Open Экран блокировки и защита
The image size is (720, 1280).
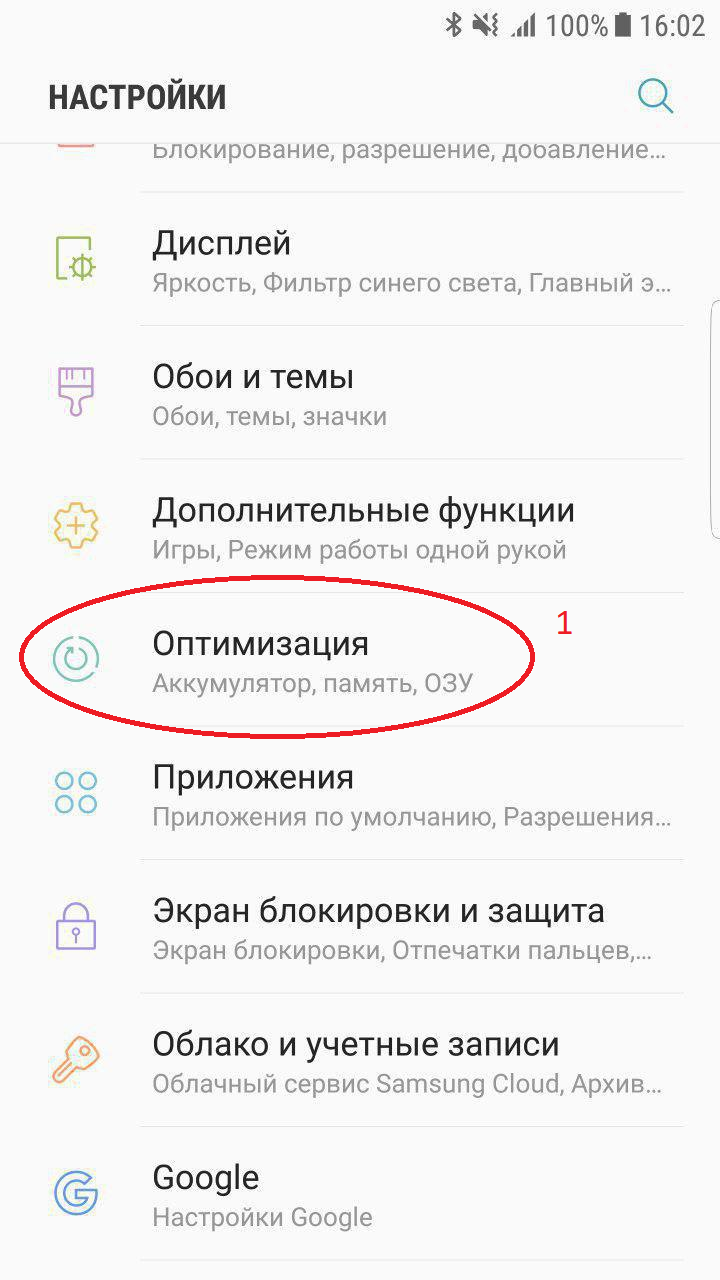(360, 927)
